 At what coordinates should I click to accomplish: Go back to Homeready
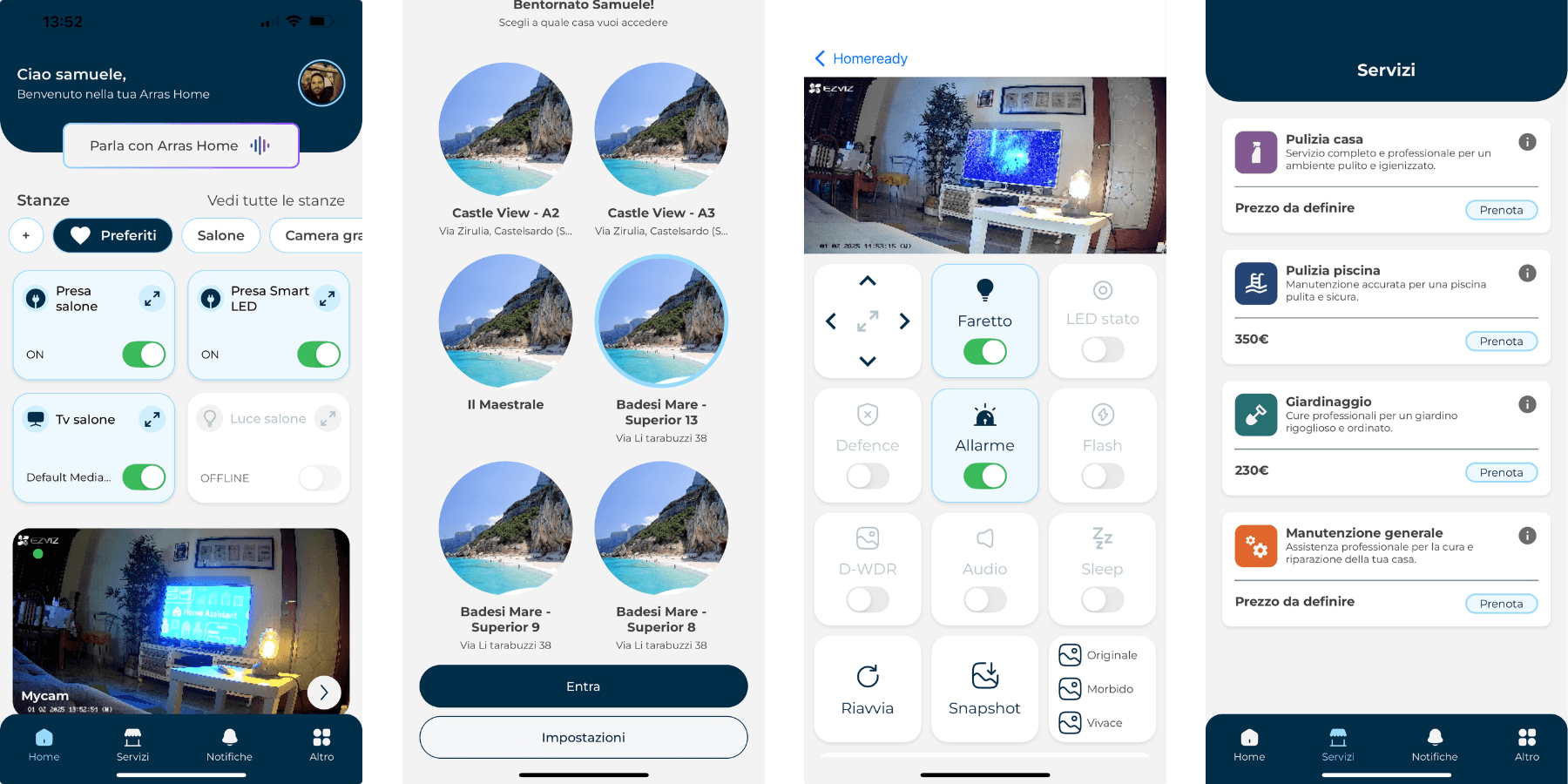[x=860, y=58]
